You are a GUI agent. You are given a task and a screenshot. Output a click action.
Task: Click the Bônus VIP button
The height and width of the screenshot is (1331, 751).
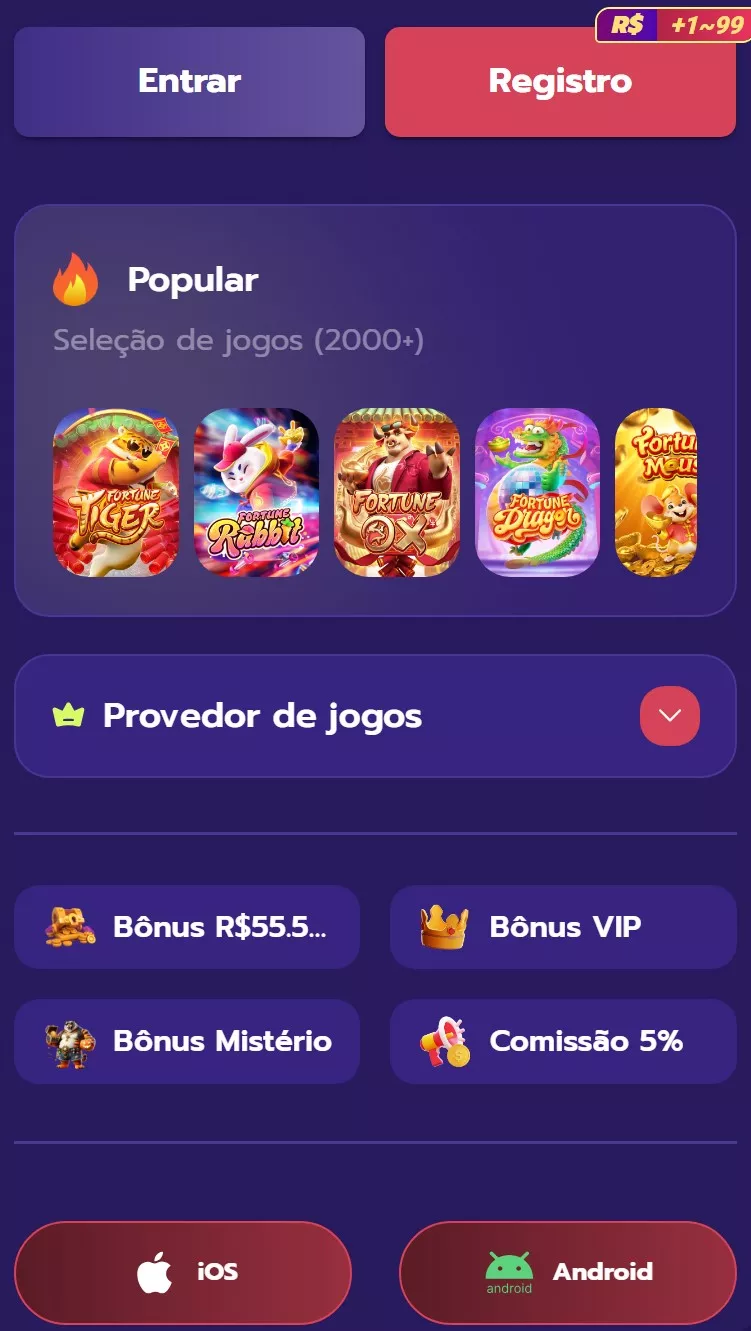563,927
